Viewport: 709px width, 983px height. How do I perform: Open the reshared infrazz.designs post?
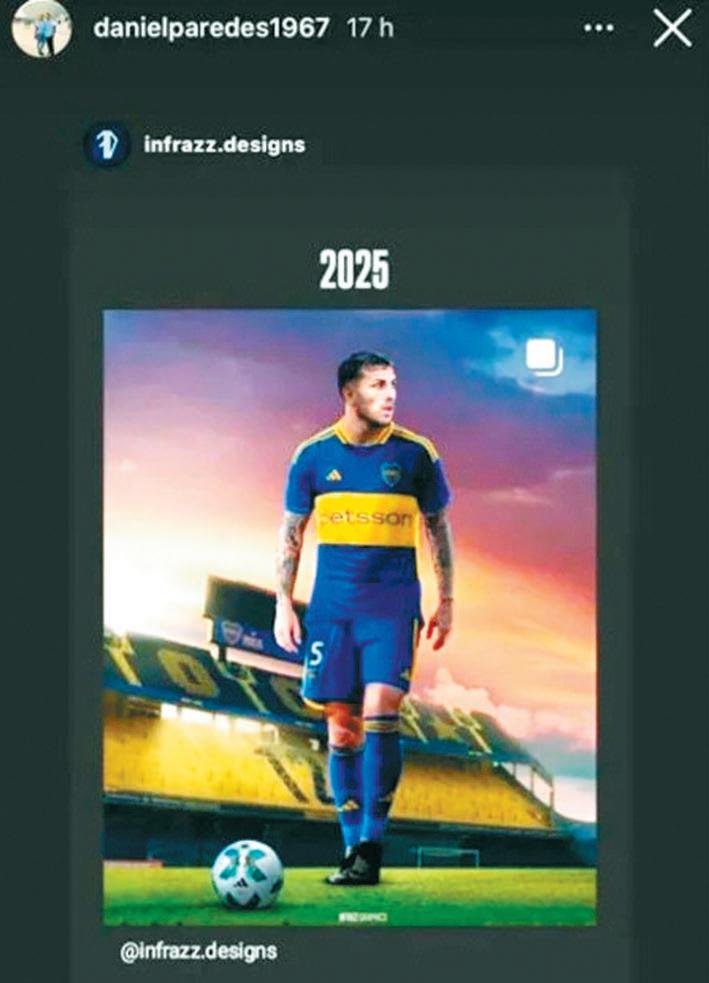point(350,615)
